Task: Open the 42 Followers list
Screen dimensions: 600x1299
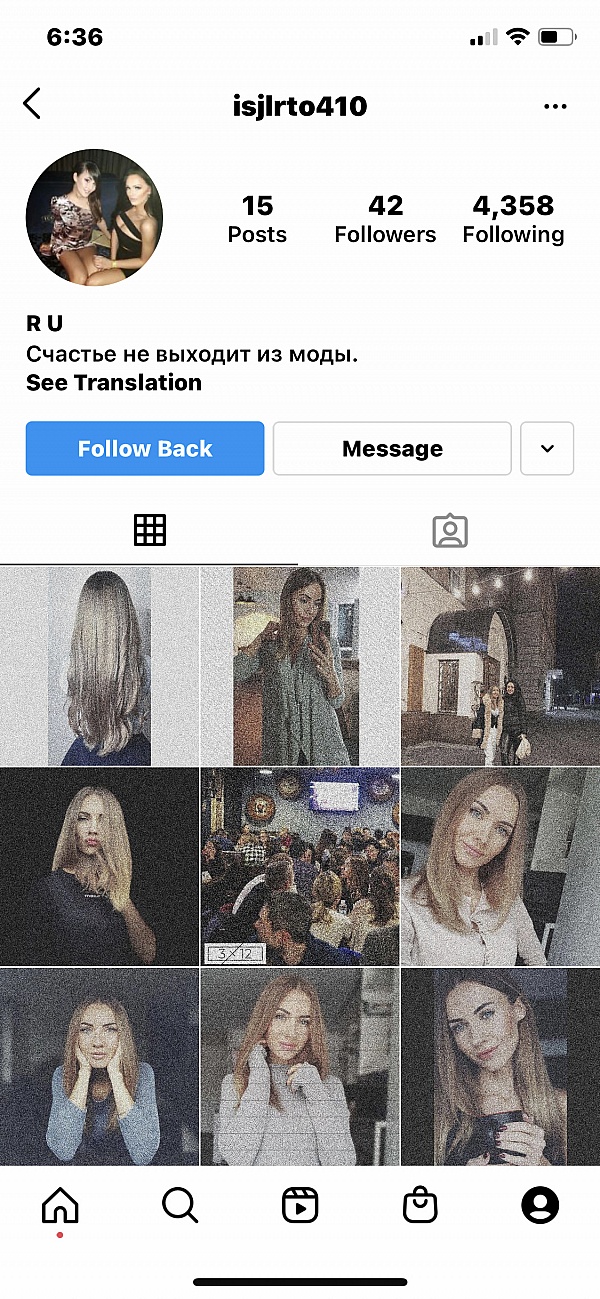Action: click(385, 219)
